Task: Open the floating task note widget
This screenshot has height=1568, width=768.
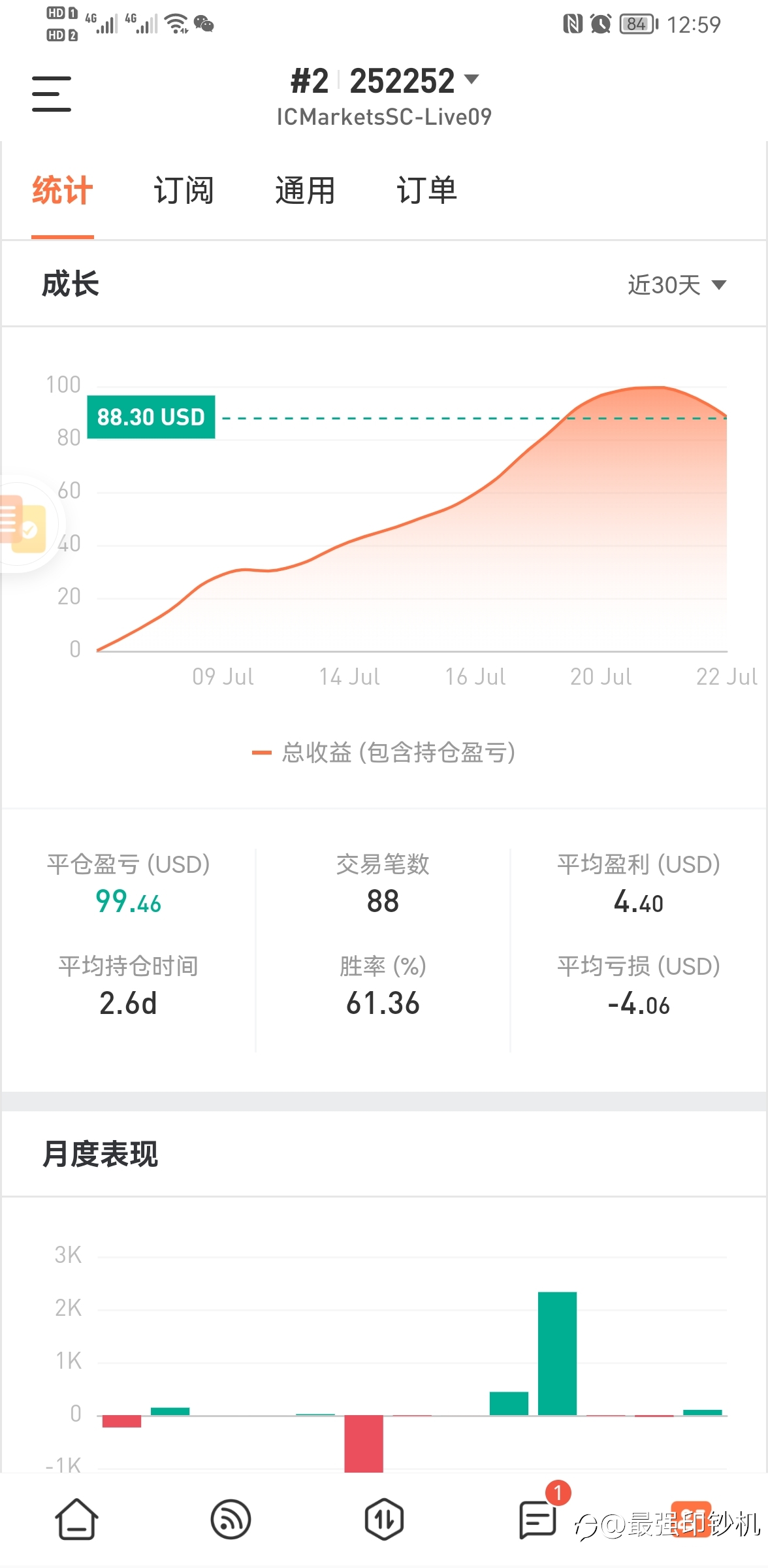Action: pos(25,524)
